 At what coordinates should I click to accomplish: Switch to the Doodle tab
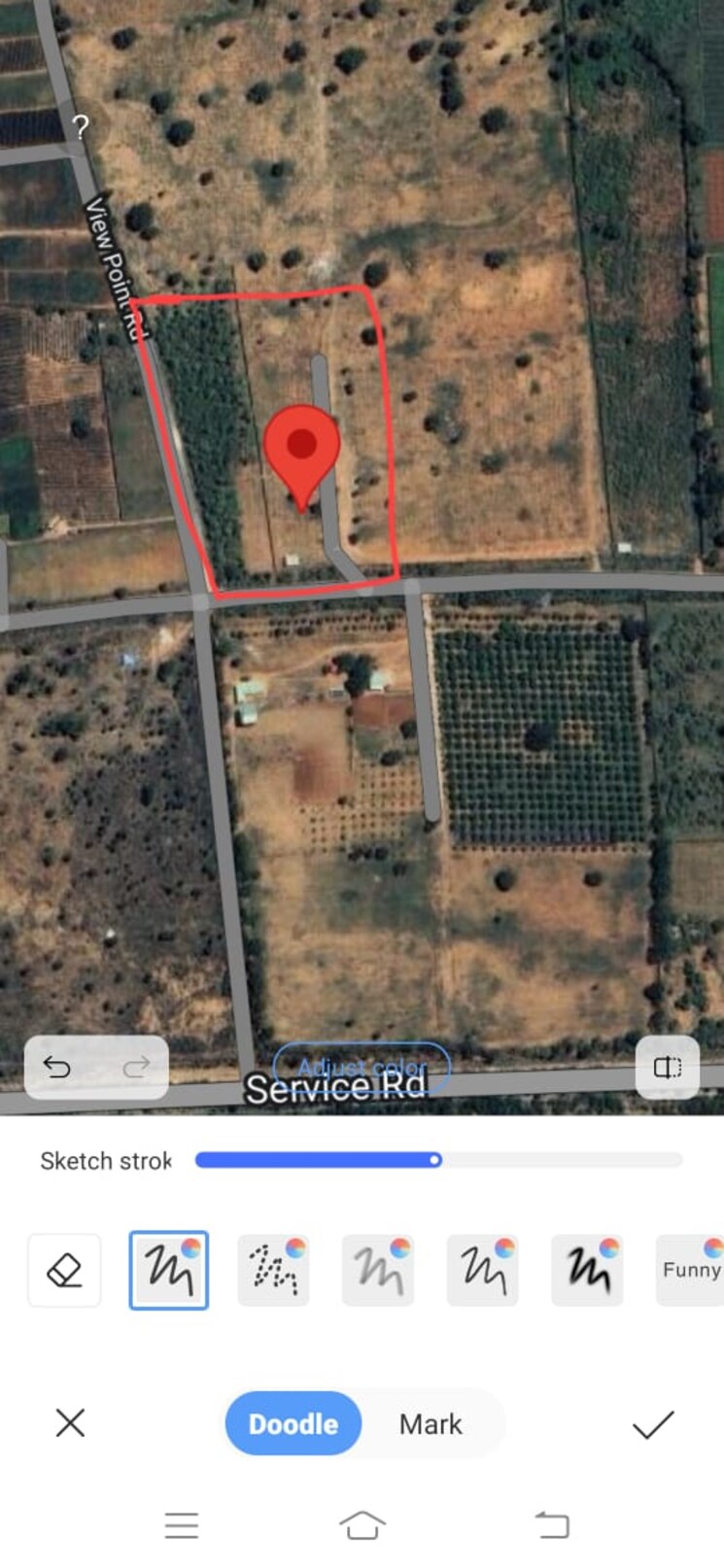coord(293,1424)
